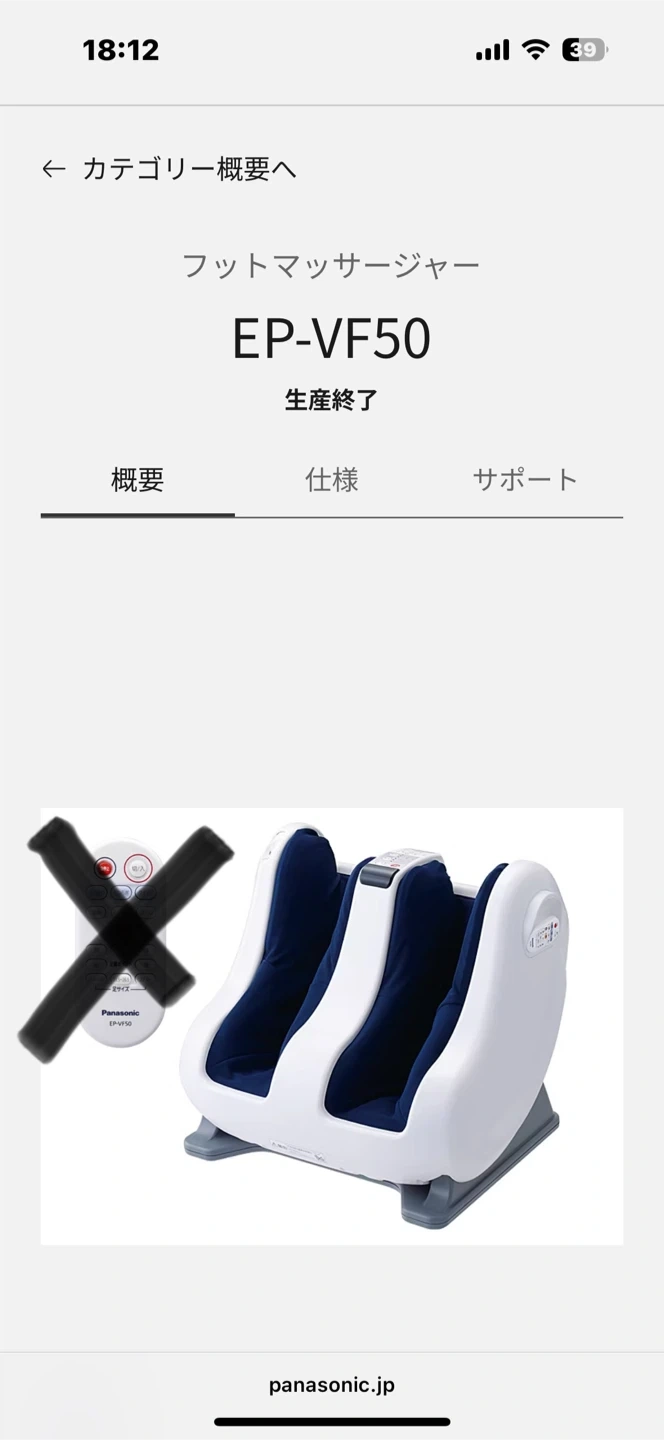Select the 概要 tab
The image size is (664, 1440).
pos(137,480)
